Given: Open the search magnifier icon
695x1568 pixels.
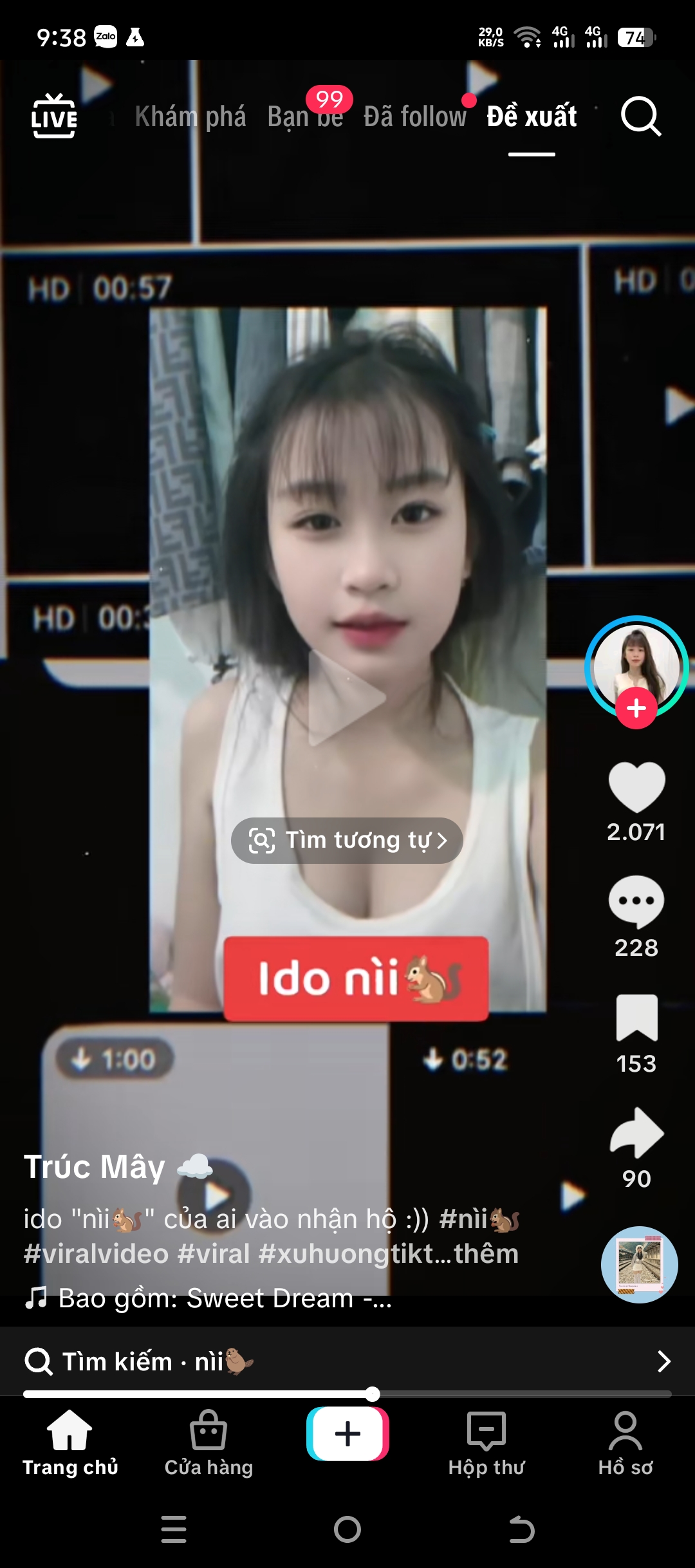Looking at the screenshot, I should tap(640, 117).
